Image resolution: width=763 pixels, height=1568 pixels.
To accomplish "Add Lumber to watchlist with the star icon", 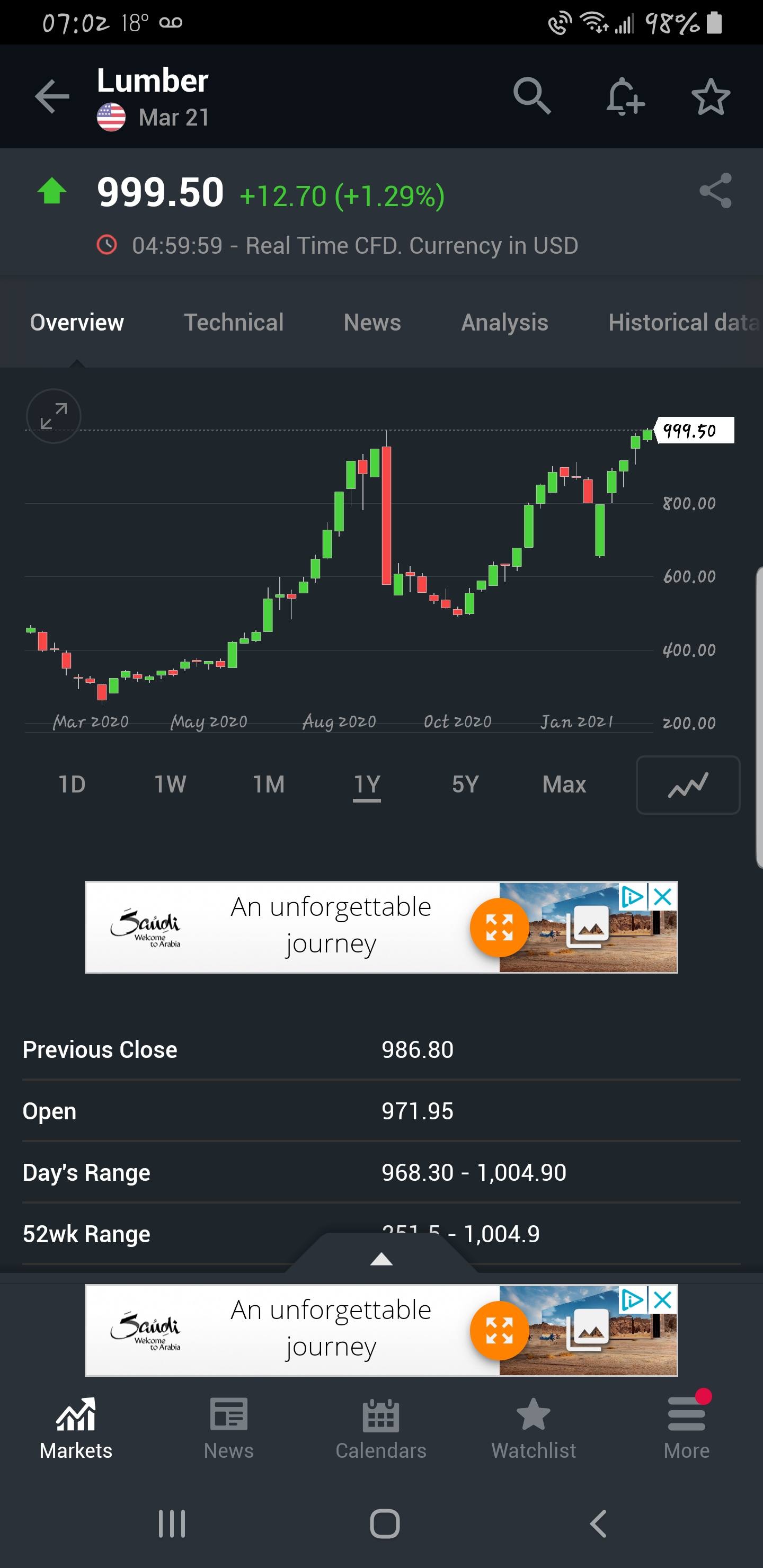I will coord(711,96).
